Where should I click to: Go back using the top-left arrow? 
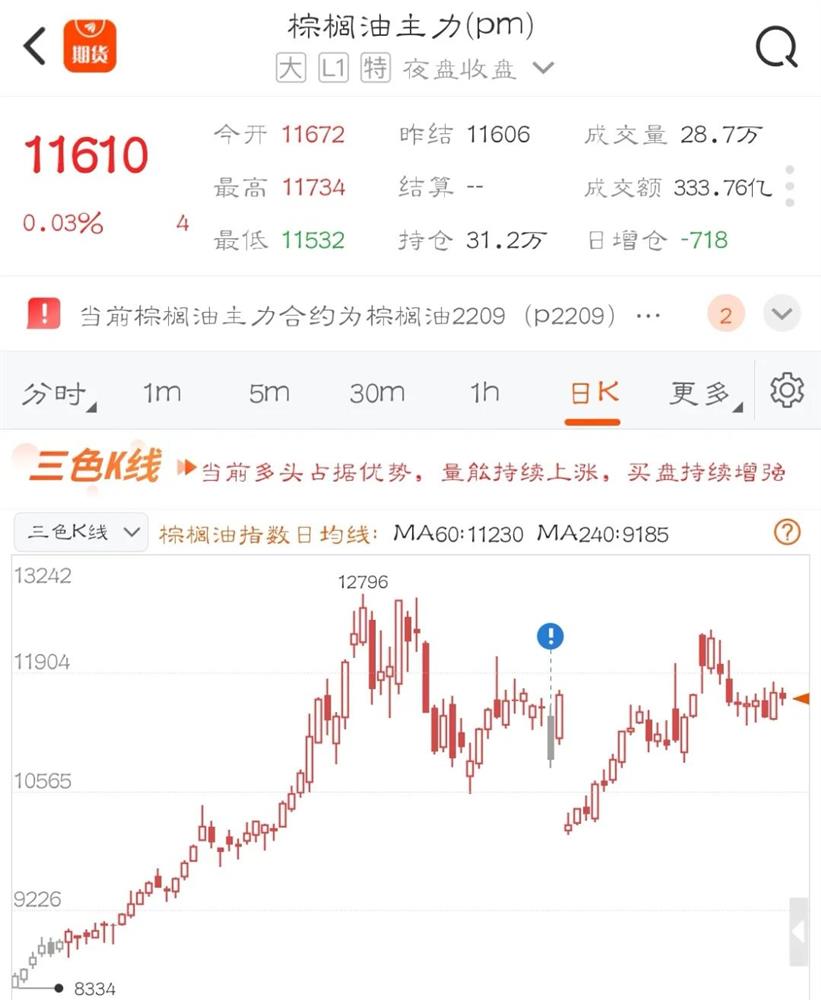click(x=35, y=47)
